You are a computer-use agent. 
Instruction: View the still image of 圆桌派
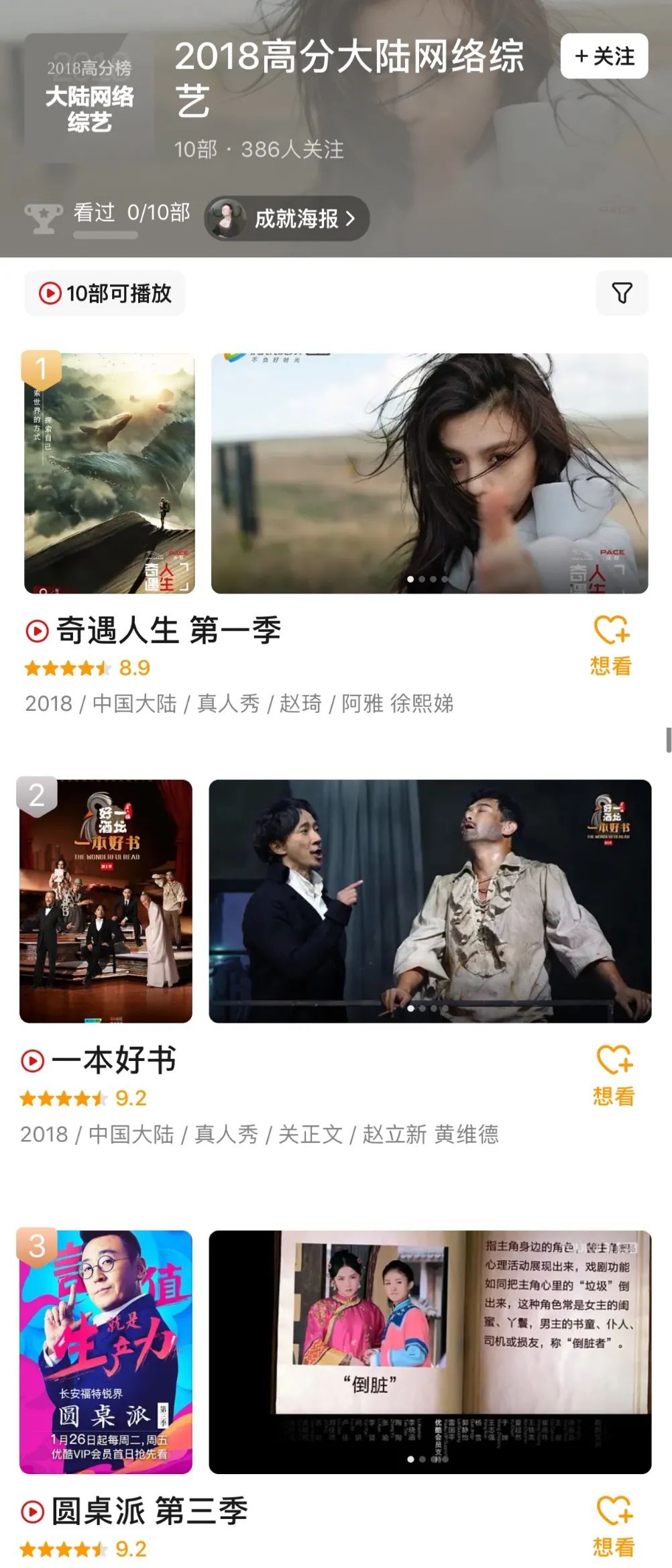pyautogui.click(x=429, y=1351)
